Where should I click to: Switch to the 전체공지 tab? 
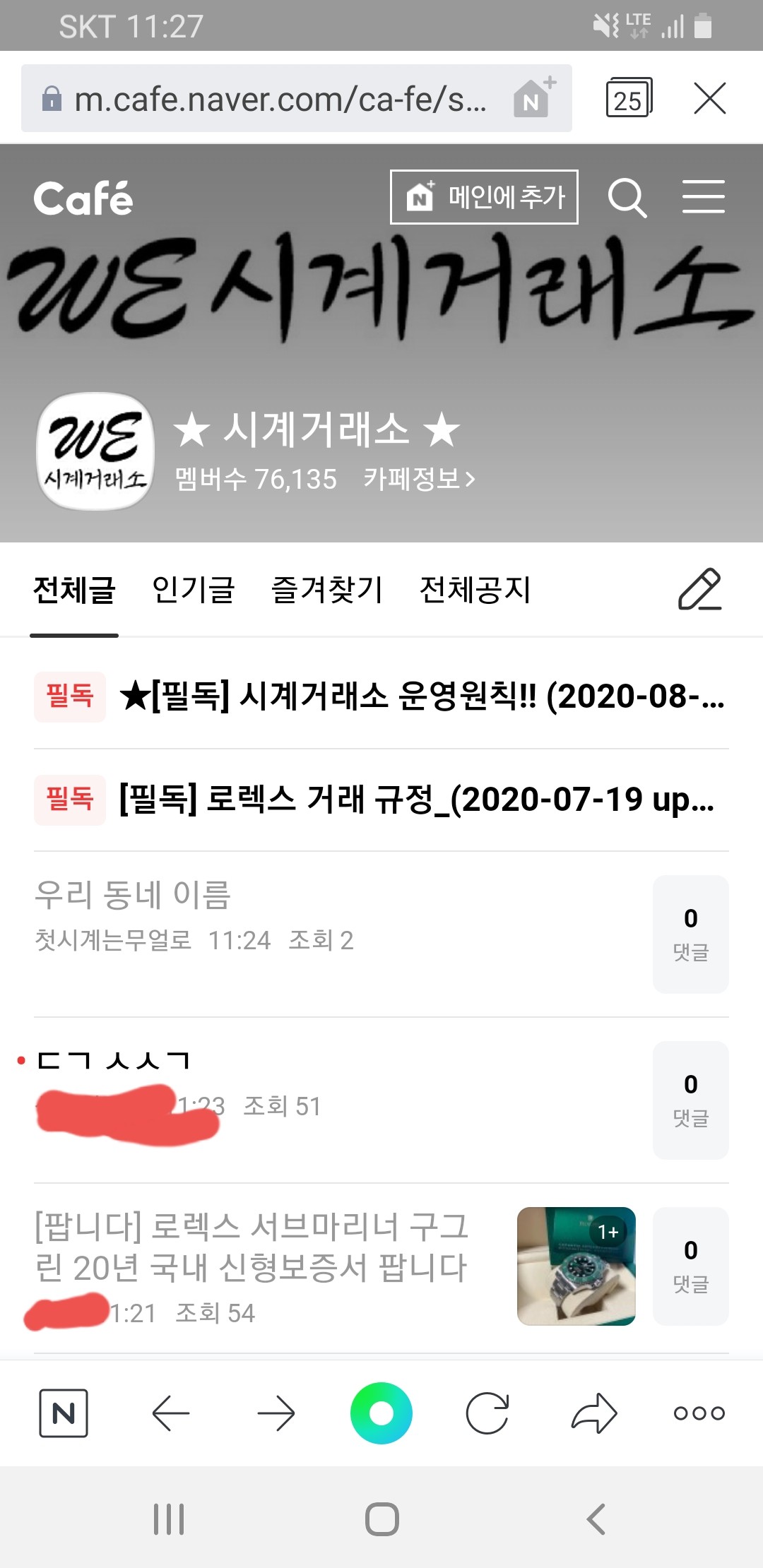click(475, 589)
